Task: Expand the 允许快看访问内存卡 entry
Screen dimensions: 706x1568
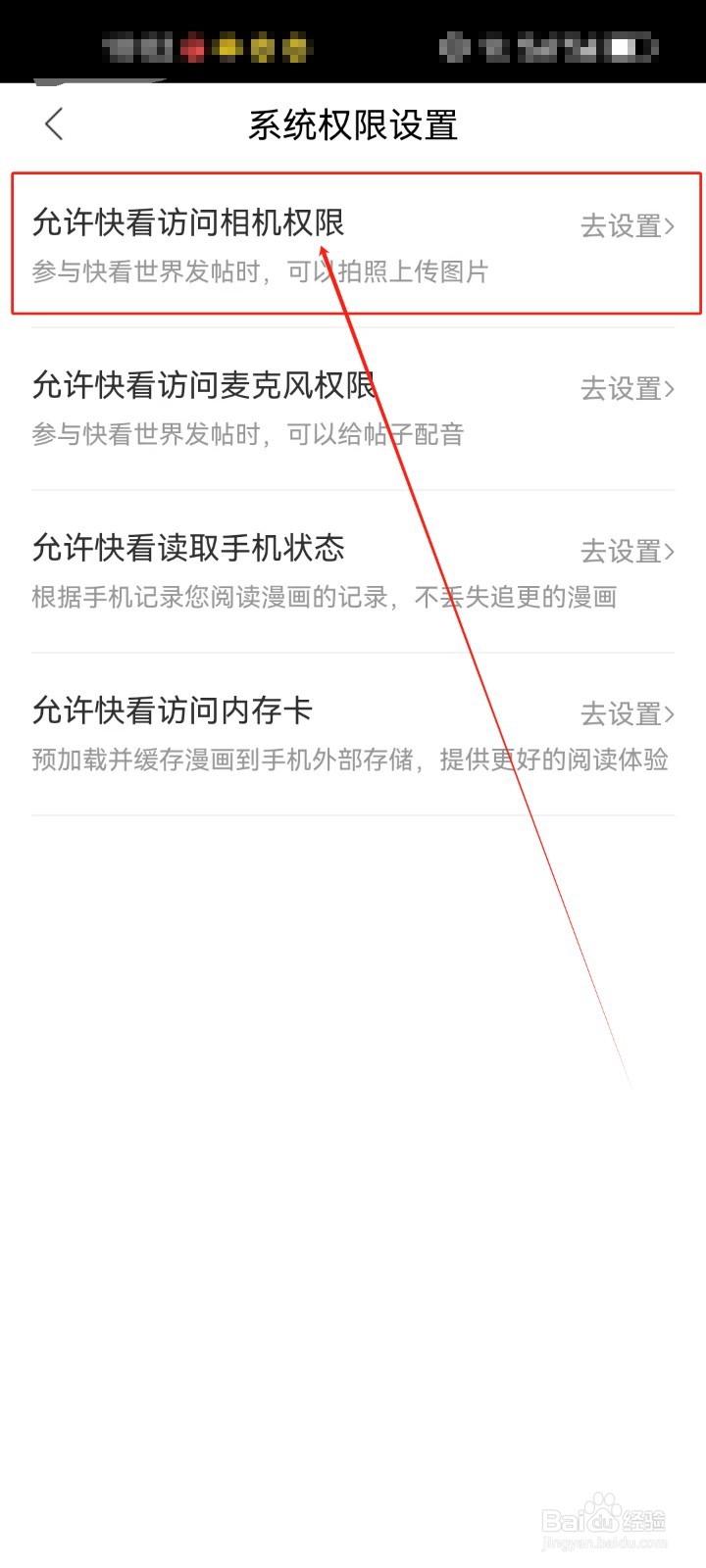Action: 172,710
